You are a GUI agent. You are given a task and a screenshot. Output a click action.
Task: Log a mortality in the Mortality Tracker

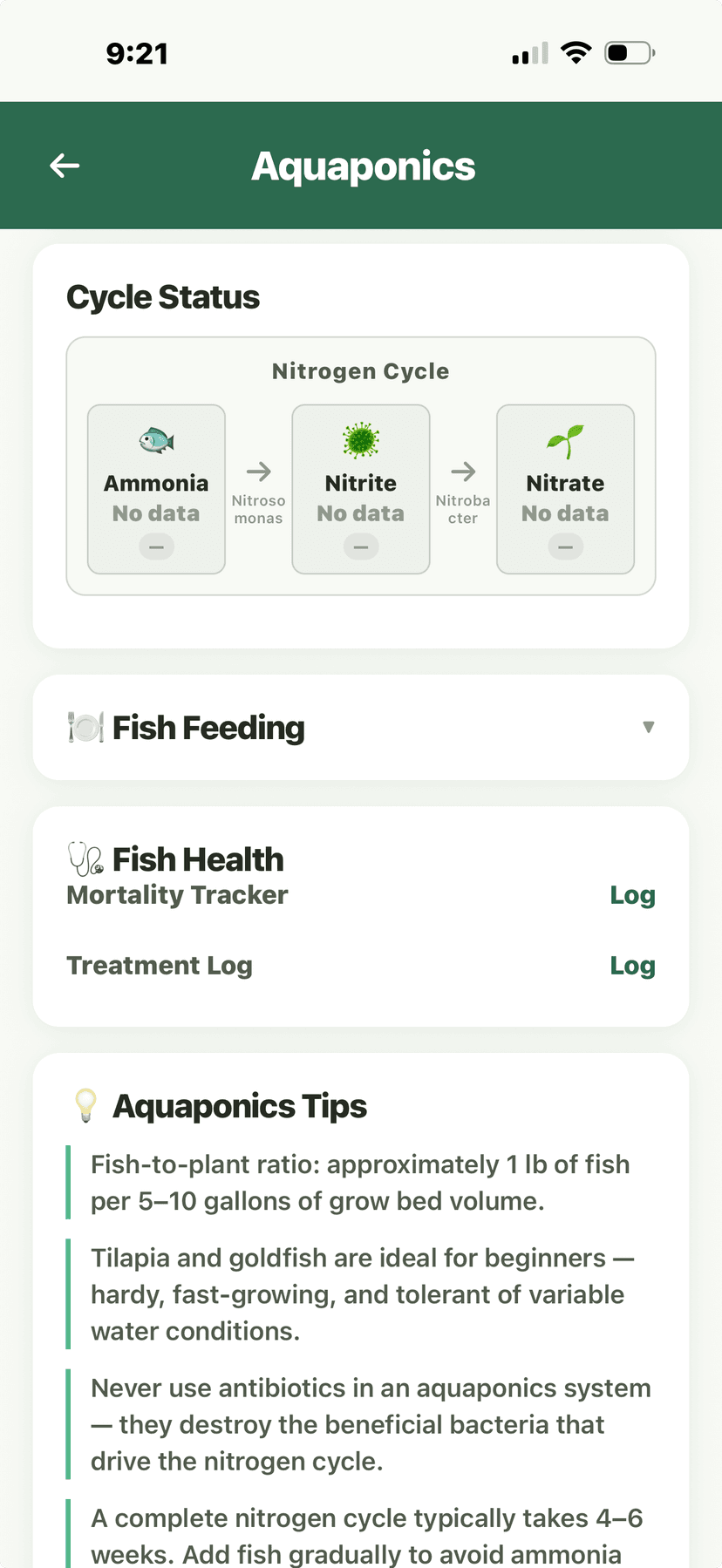pyautogui.click(x=632, y=894)
